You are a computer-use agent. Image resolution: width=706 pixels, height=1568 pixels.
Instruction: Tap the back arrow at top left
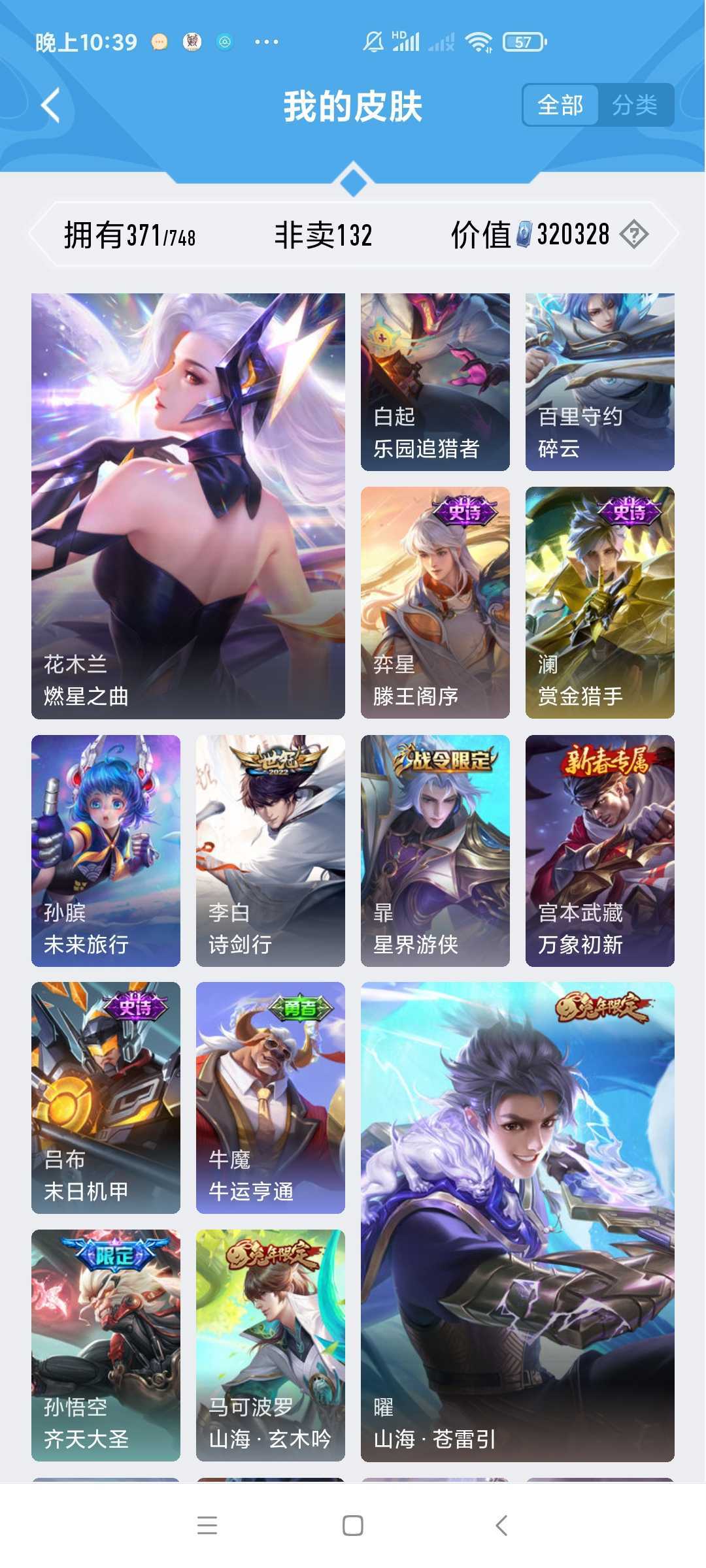point(52,105)
